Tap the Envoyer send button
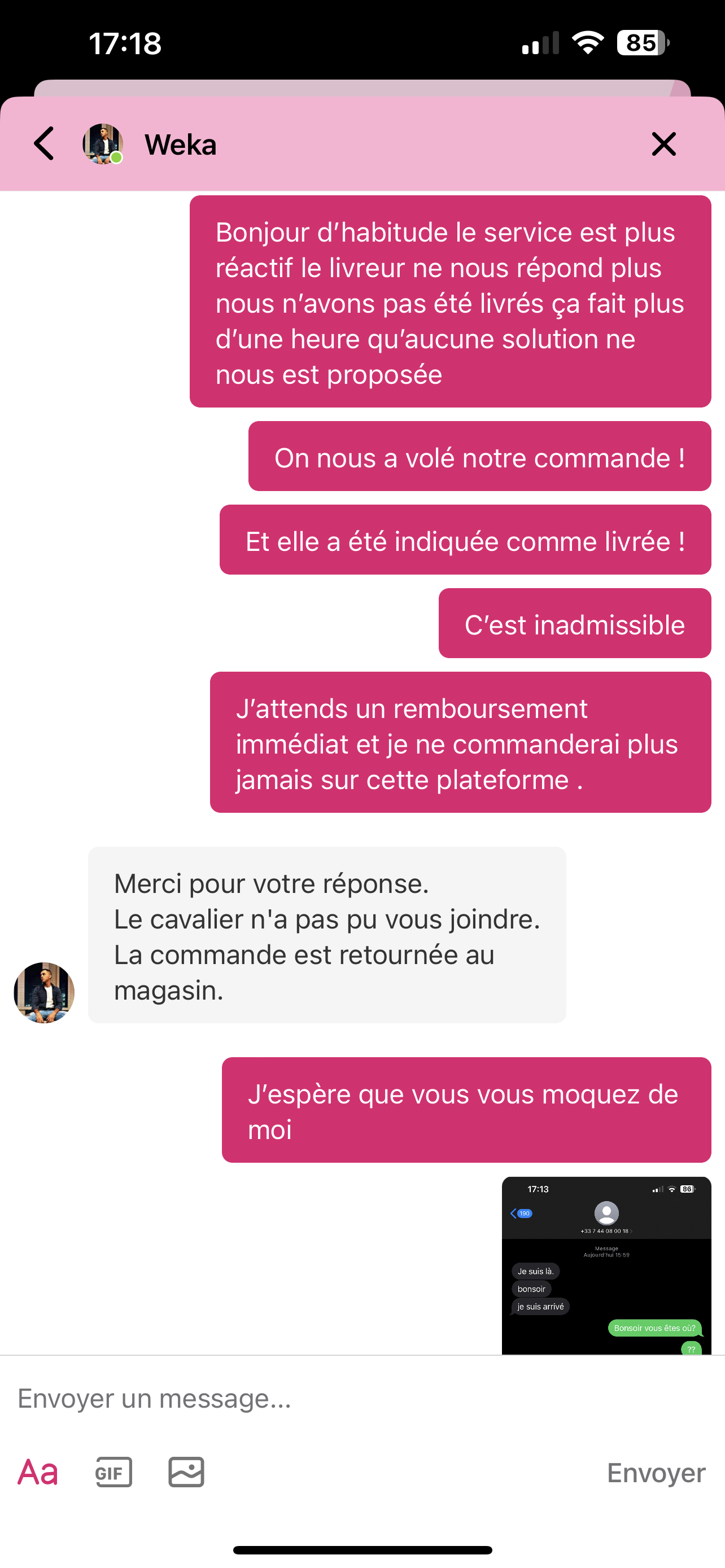 click(x=656, y=1473)
